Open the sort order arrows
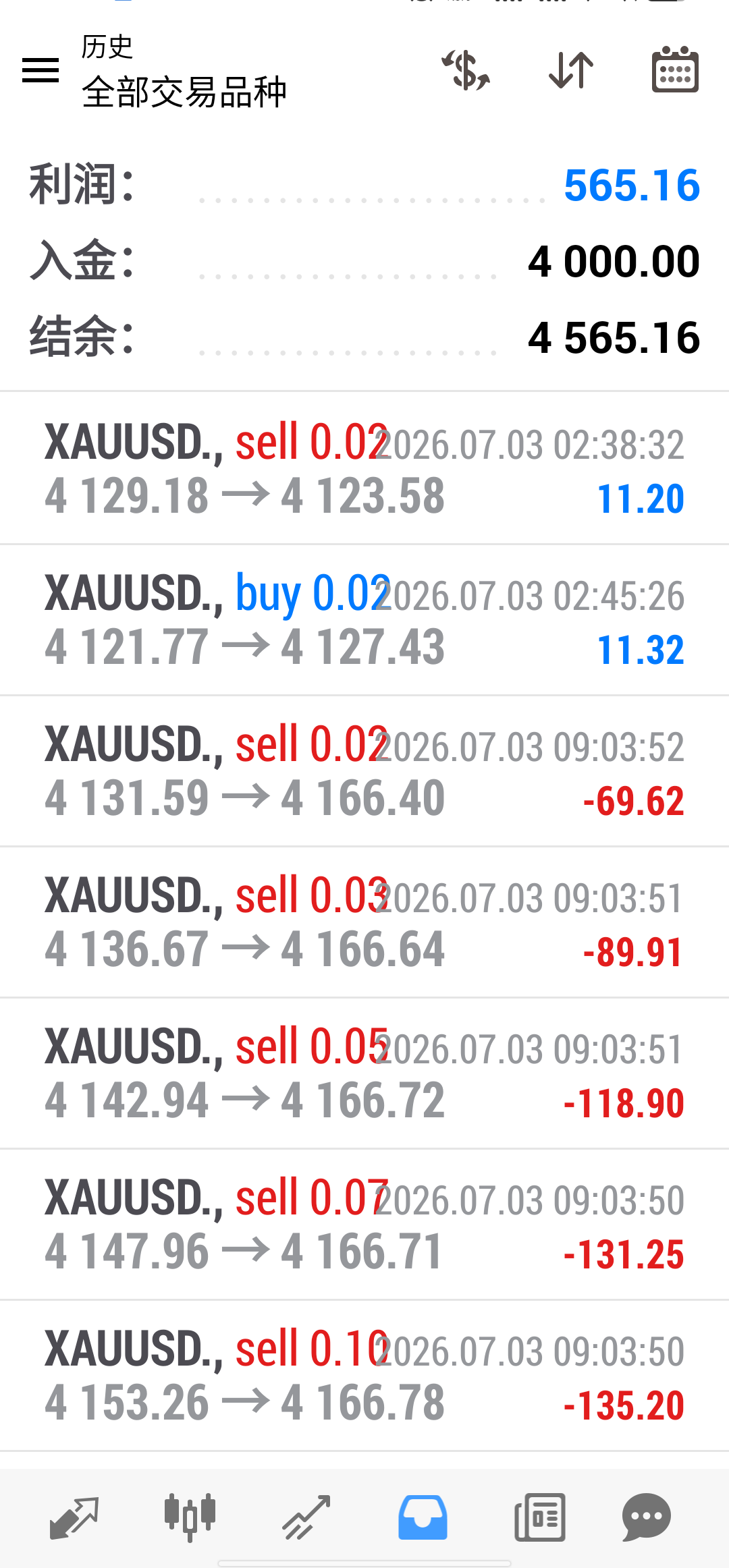 [x=571, y=70]
